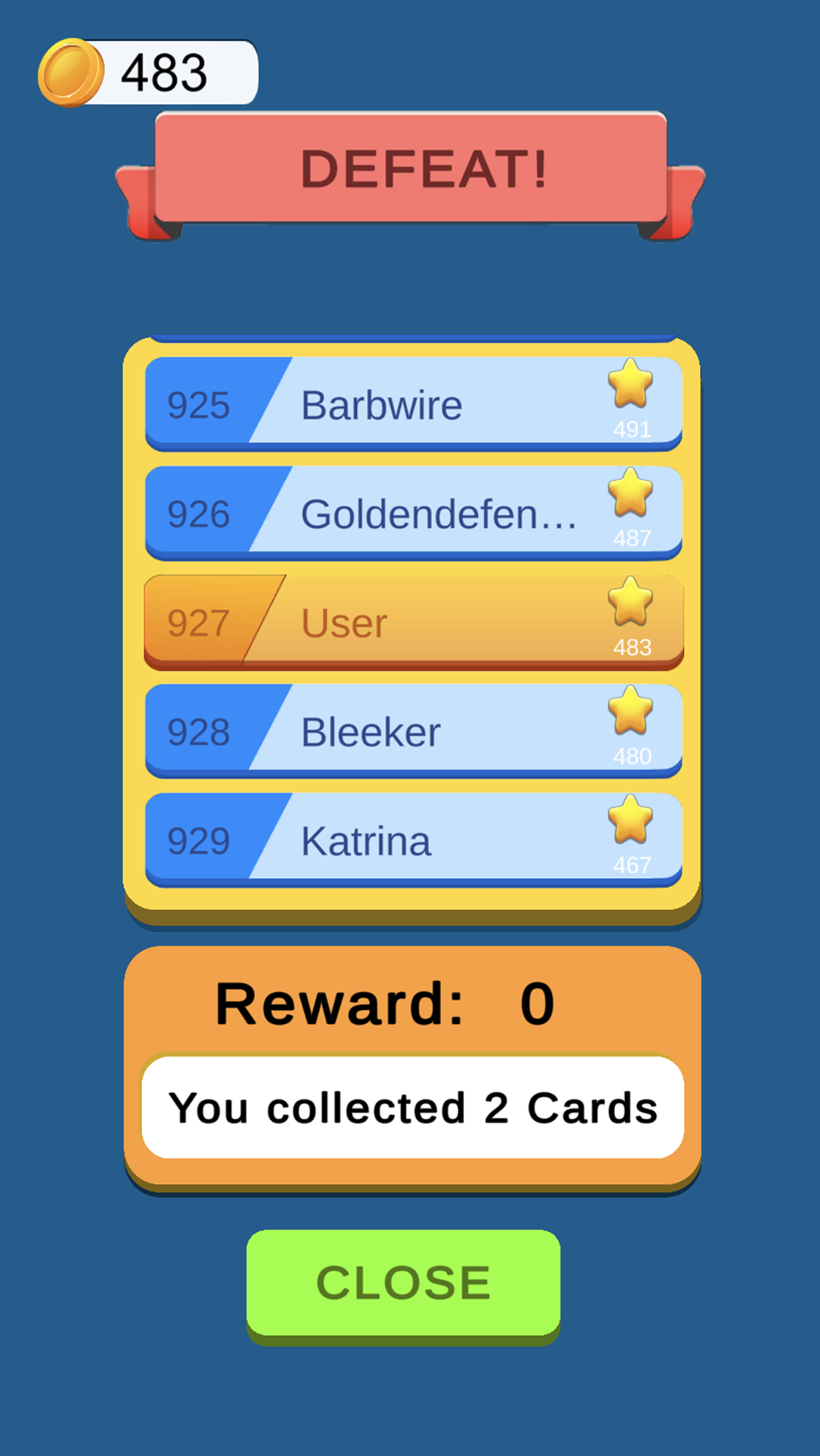Image resolution: width=820 pixels, height=1456 pixels.
Task: Tap the green CLOSE button
Action: [403, 1283]
